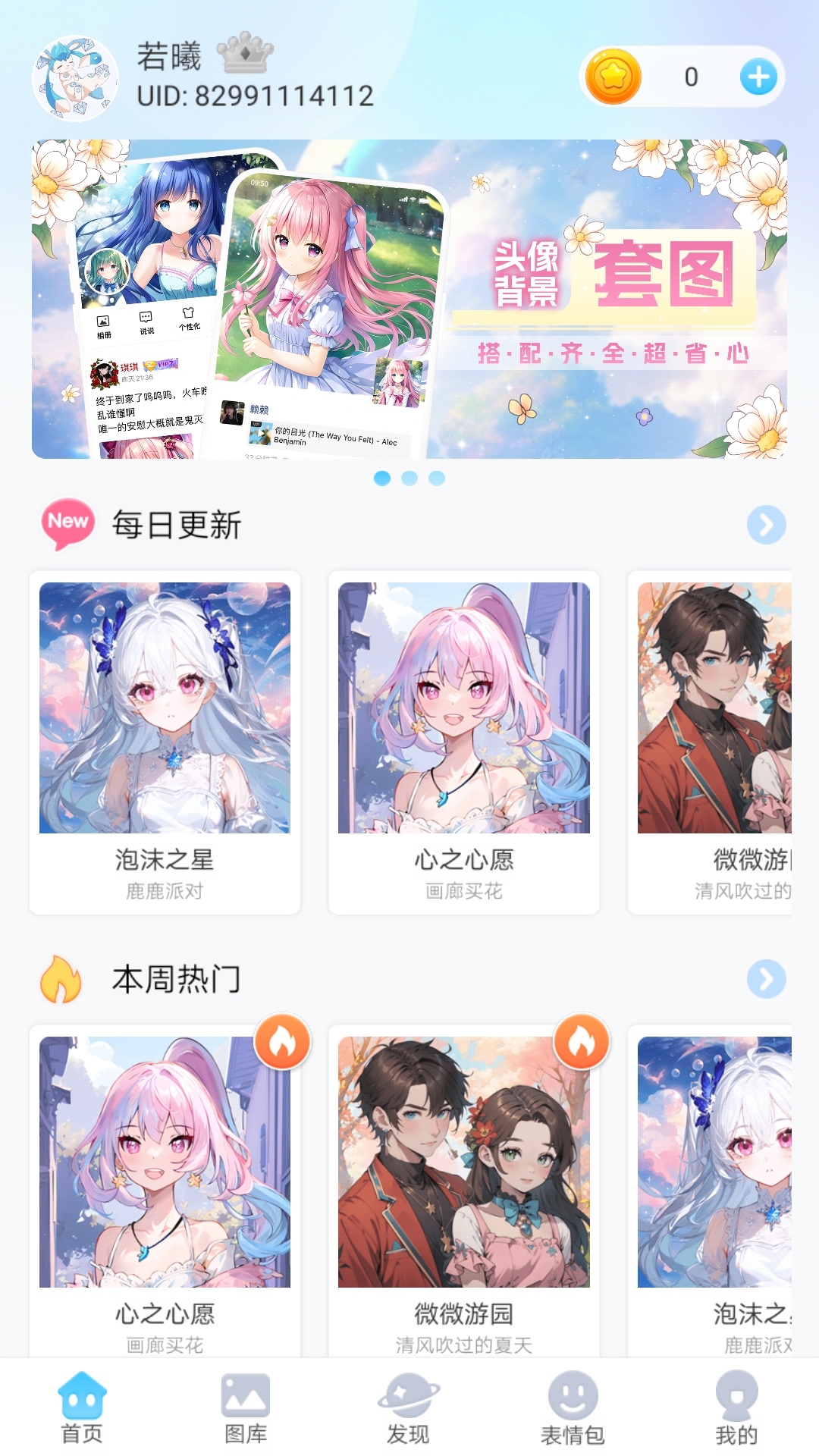Viewport: 819px width, 1456px height.
Task: Open the 头像背景套图 banner
Action: click(x=409, y=299)
